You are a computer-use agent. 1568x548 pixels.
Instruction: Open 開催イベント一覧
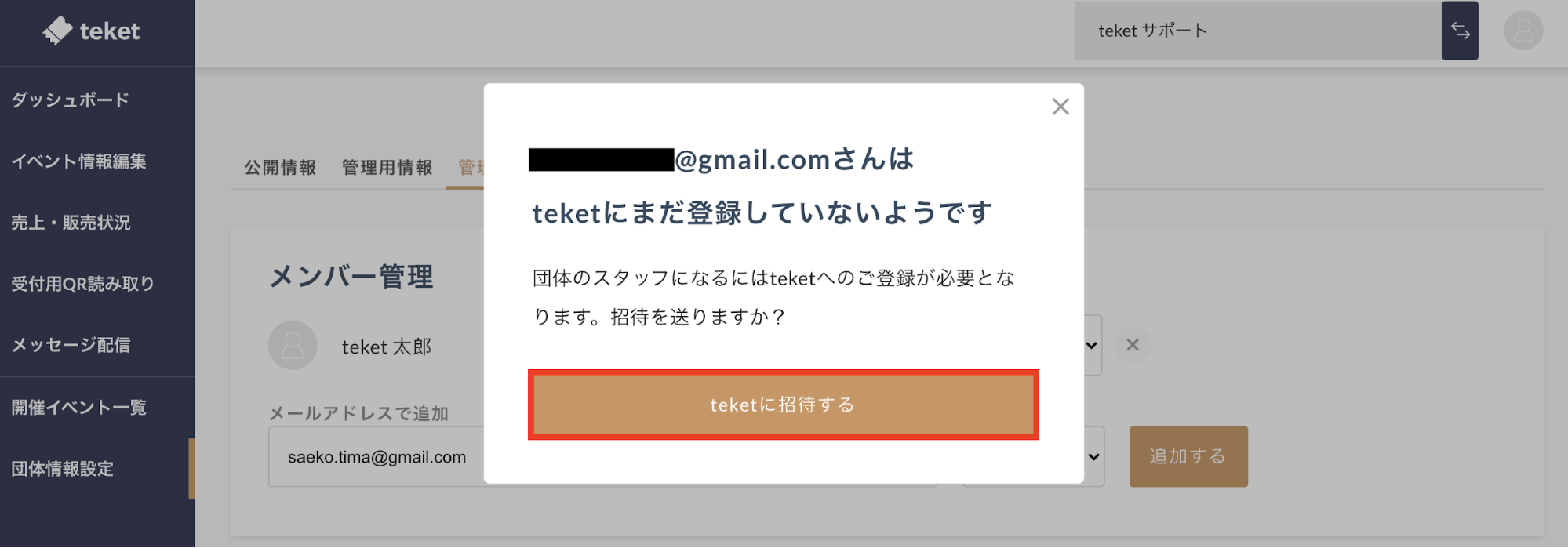coord(78,408)
